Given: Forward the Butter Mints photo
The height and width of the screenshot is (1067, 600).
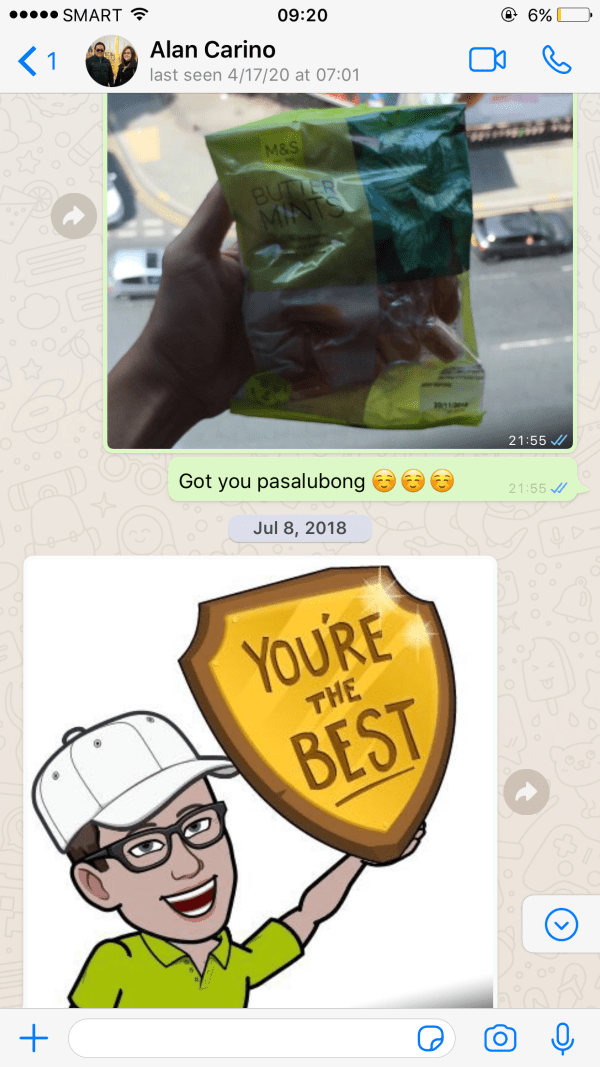Looking at the screenshot, I should click(73, 216).
